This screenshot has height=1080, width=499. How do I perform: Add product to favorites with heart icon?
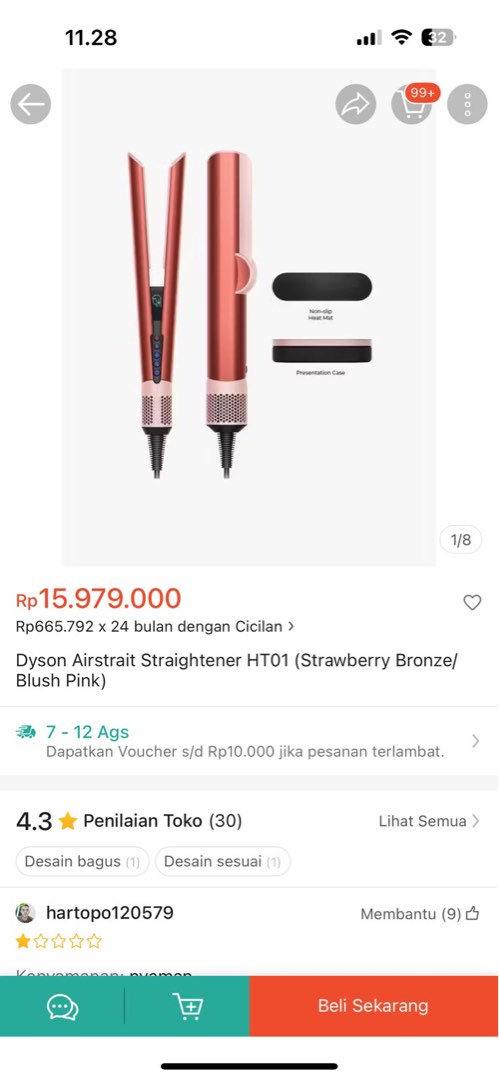point(472,603)
